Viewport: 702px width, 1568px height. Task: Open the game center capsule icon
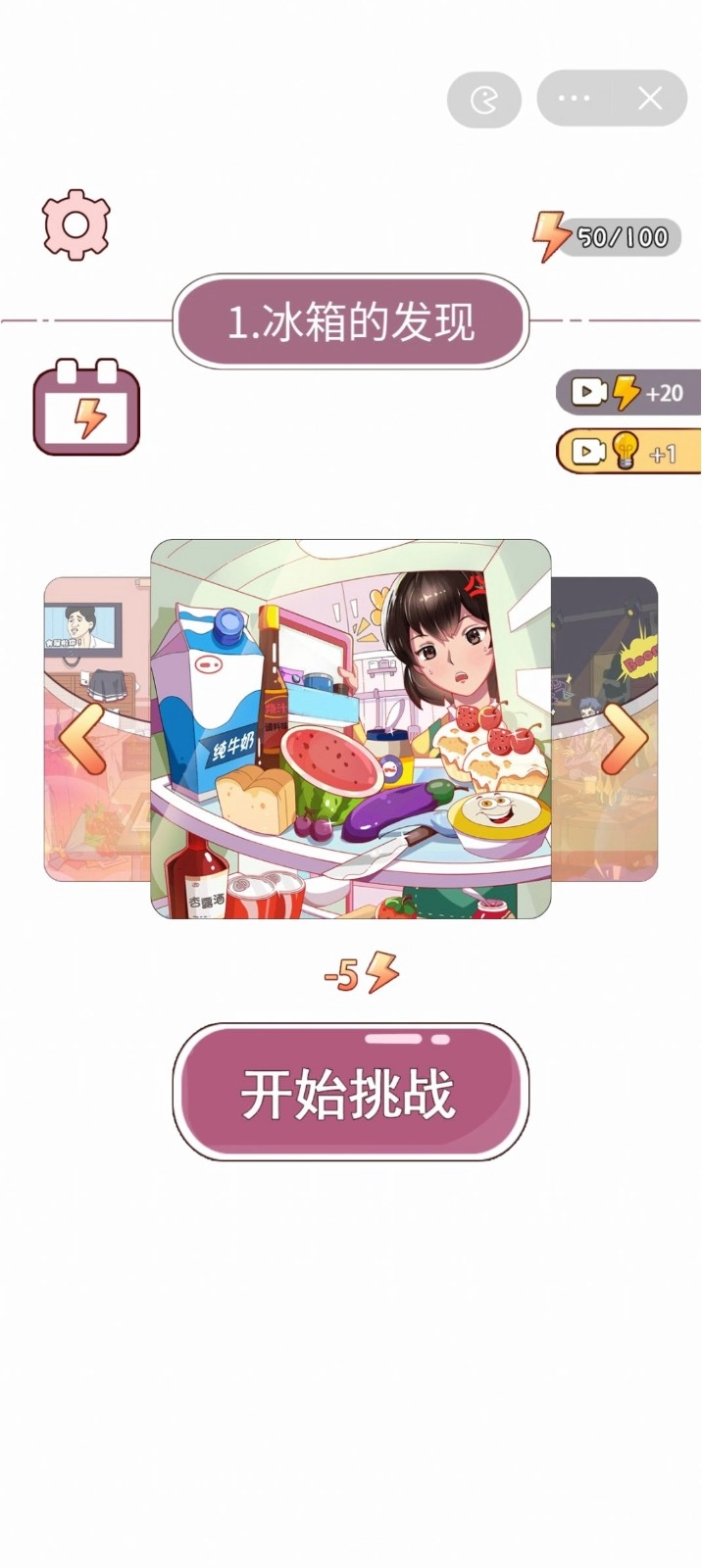point(483,99)
